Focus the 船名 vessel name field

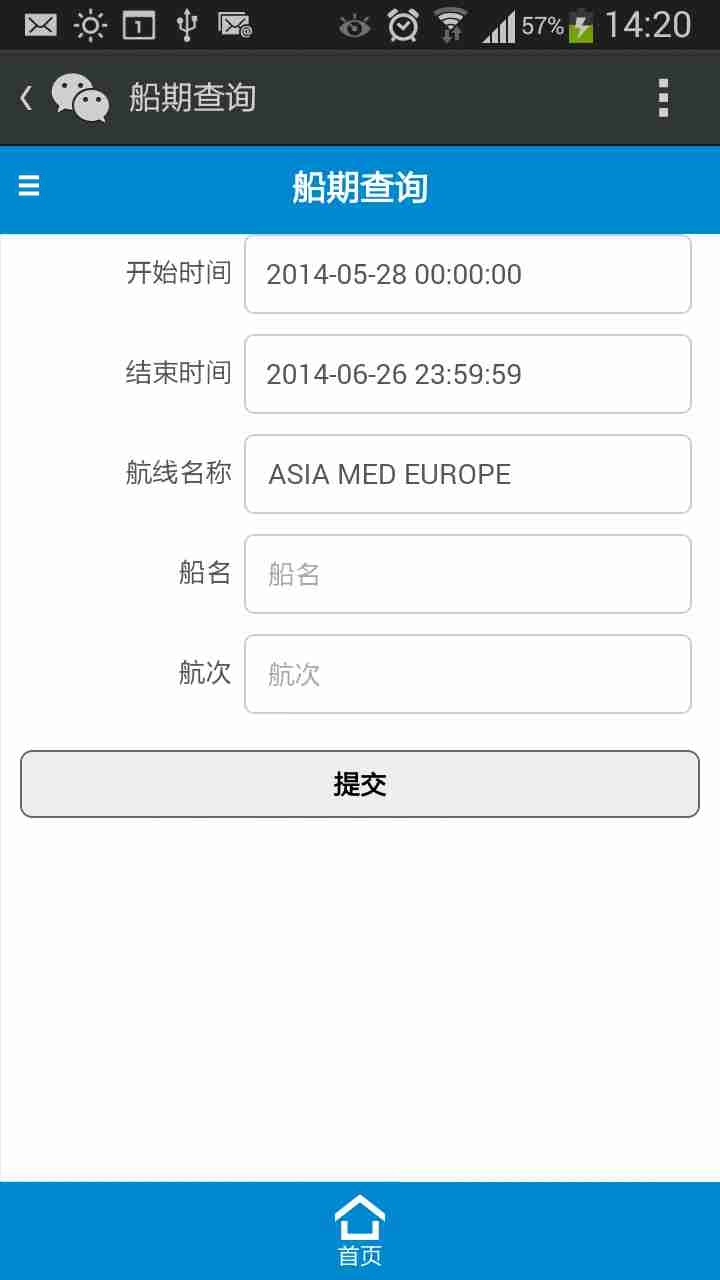coord(467,574)
